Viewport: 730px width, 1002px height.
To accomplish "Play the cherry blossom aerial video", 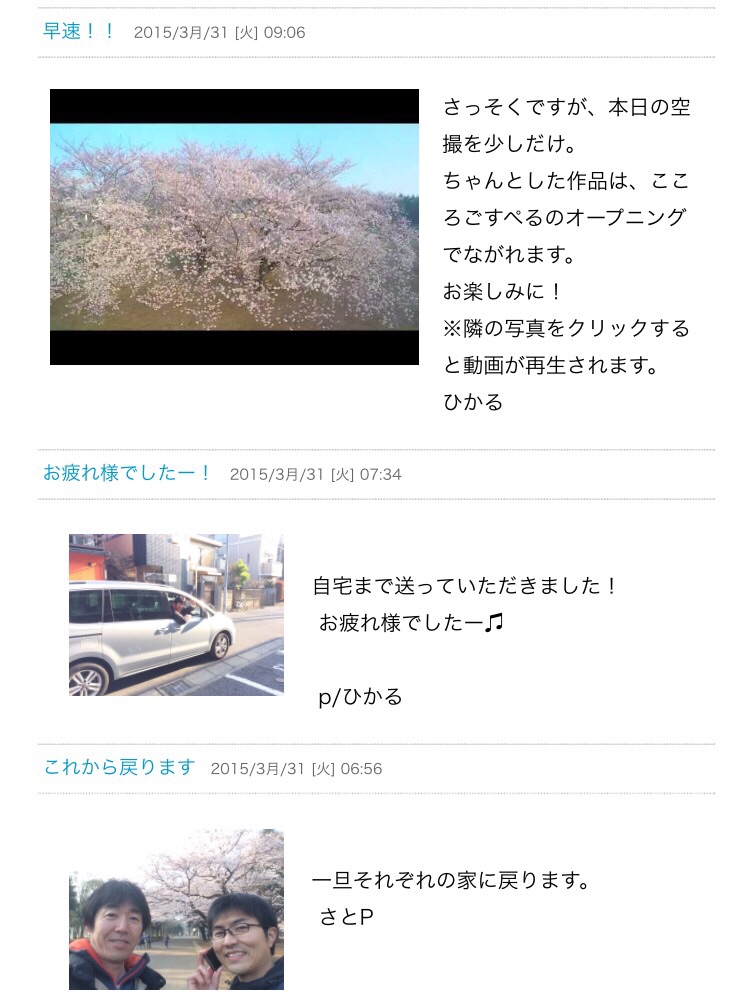I will 234,227.
